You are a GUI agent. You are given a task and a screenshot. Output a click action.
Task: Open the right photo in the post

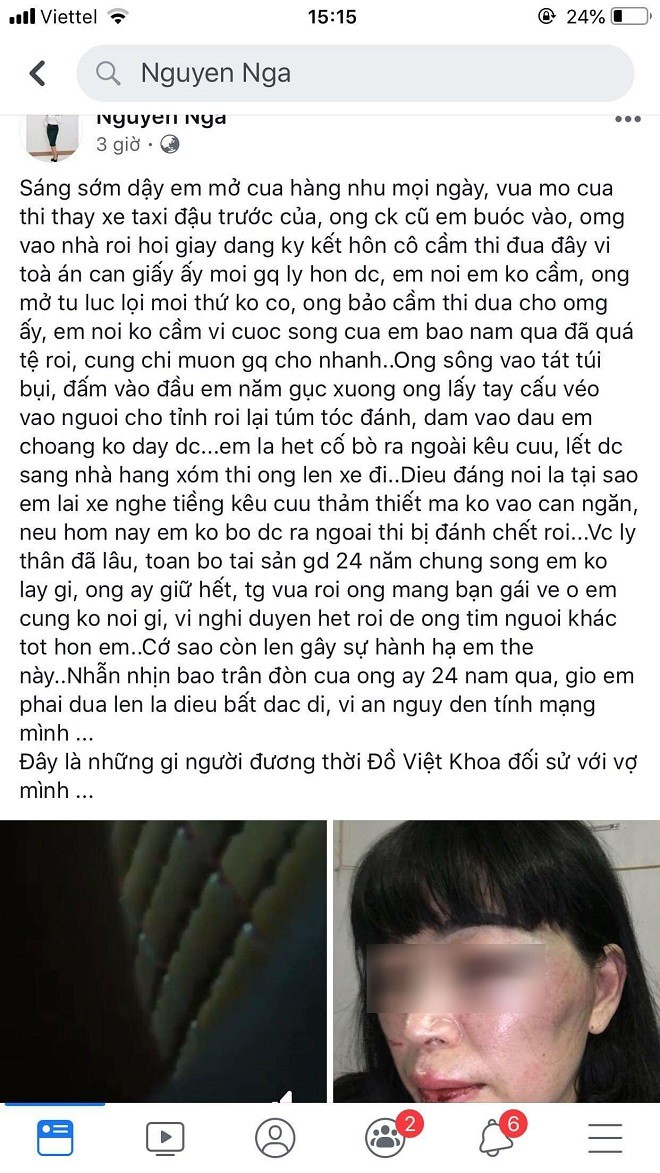click(495, 960)
